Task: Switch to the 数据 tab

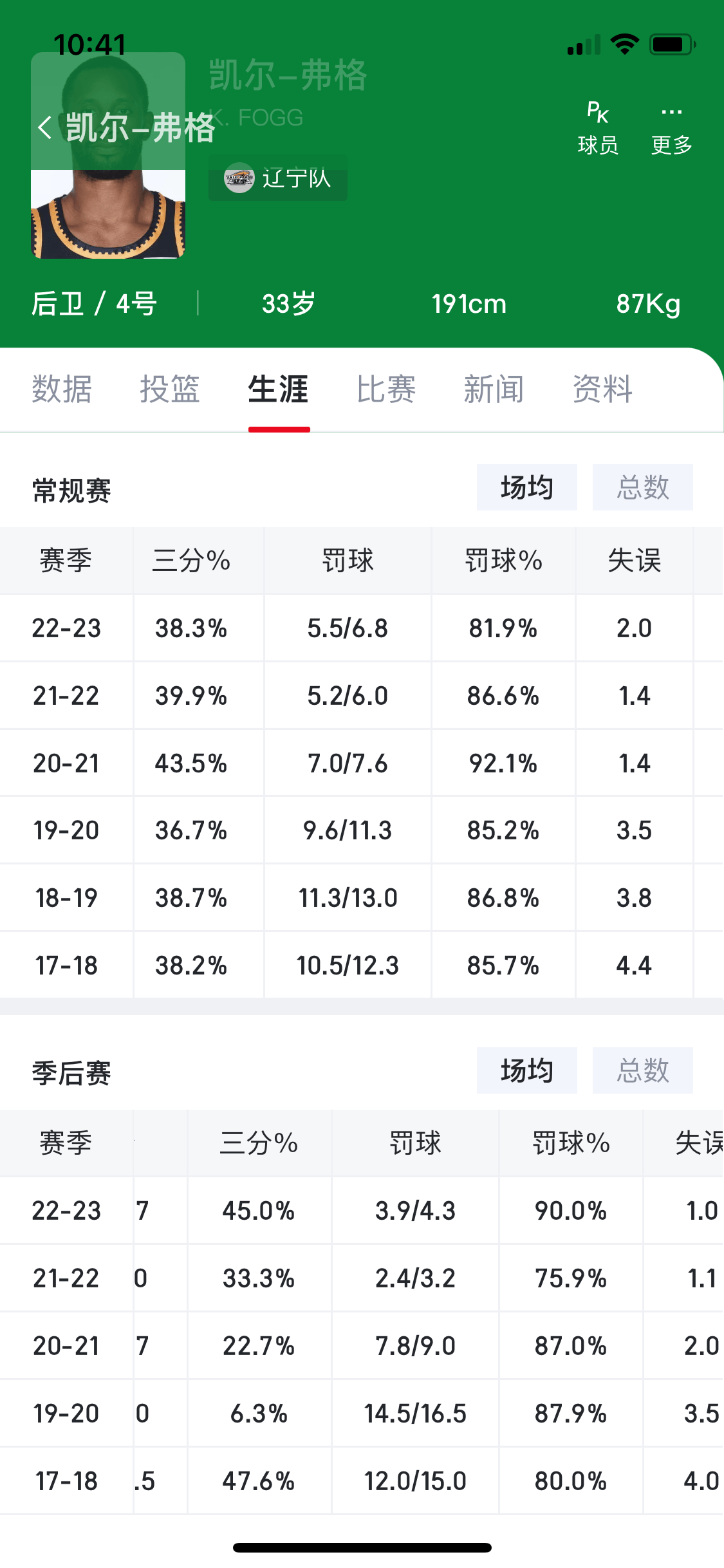Action: 62,389
